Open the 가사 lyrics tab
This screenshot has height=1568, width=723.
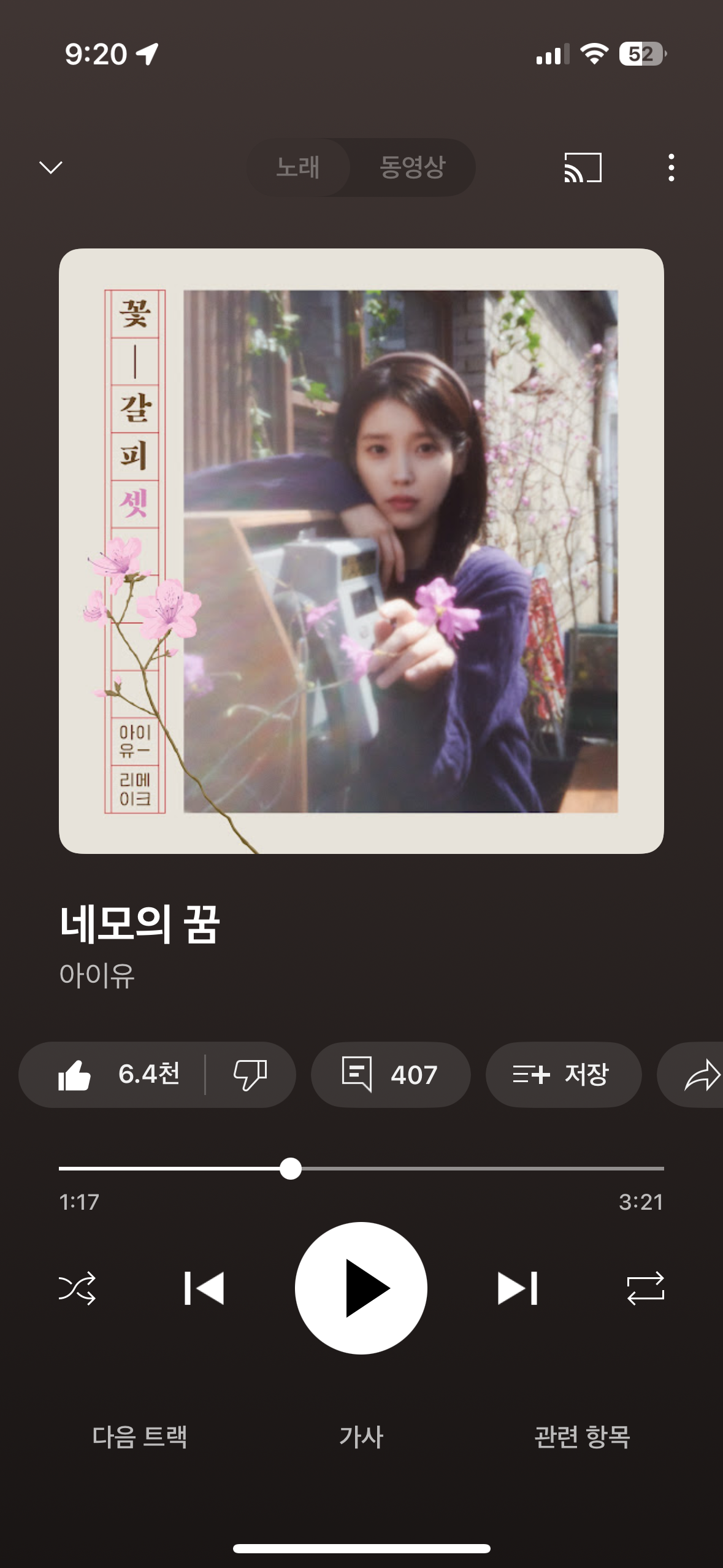click(361, 1437)
